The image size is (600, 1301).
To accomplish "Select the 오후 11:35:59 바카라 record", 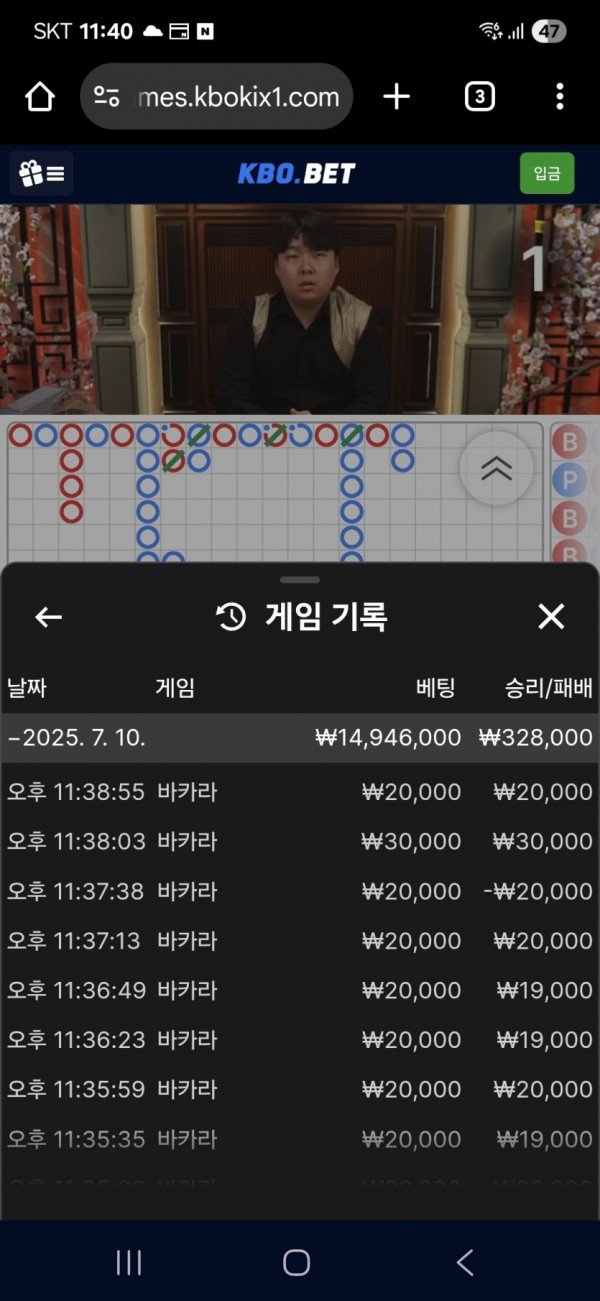I will (x=300, y=1089).
